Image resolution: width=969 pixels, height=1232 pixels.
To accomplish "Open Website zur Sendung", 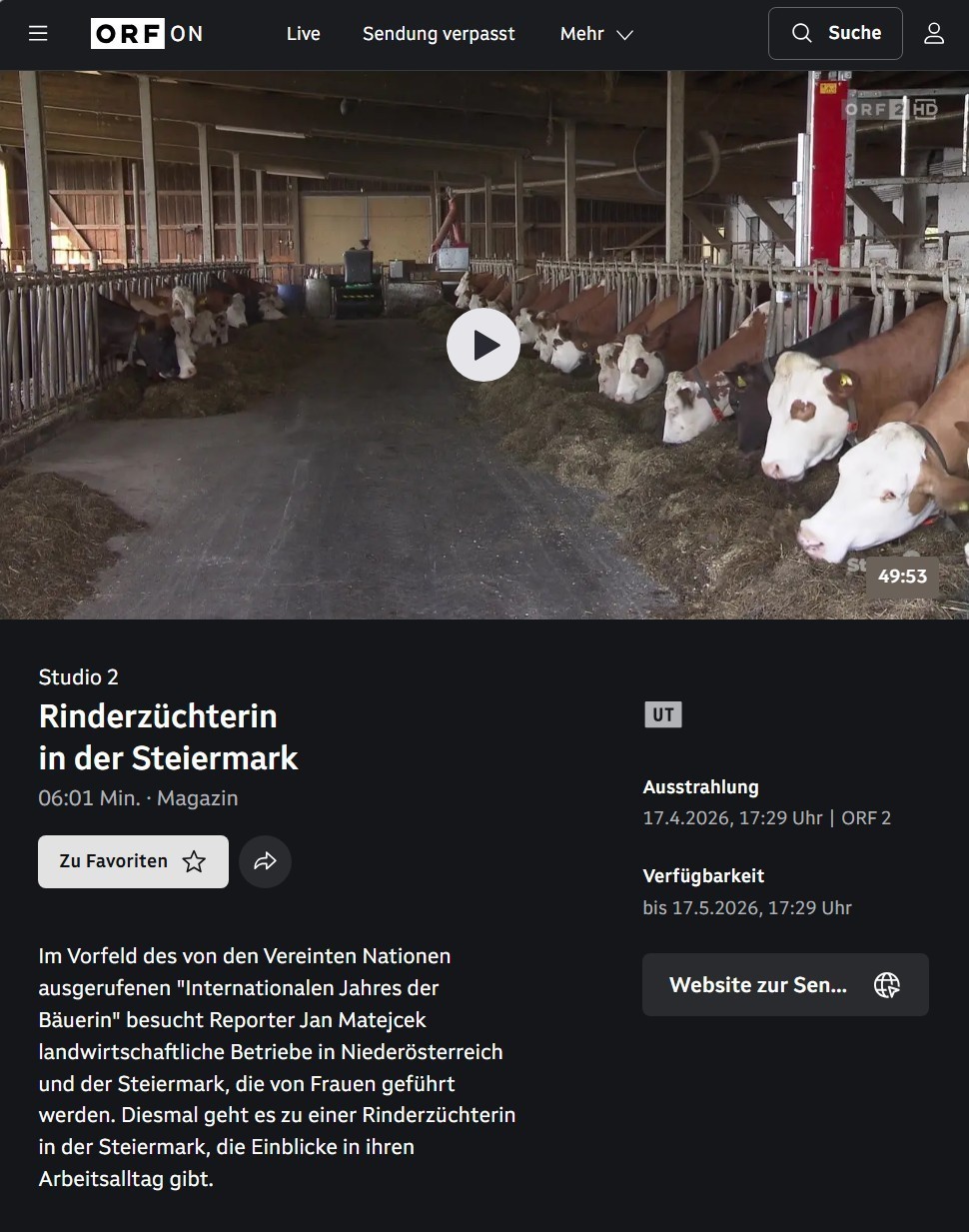I will point(785,985).
